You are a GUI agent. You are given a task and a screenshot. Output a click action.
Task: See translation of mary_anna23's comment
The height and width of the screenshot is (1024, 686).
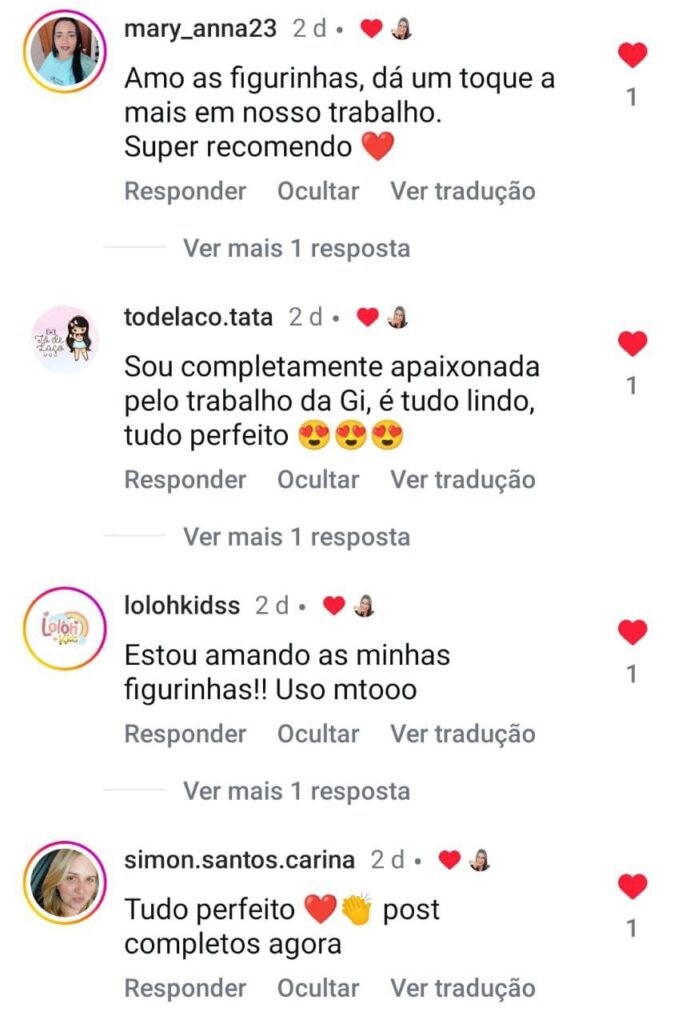[462, 191]
